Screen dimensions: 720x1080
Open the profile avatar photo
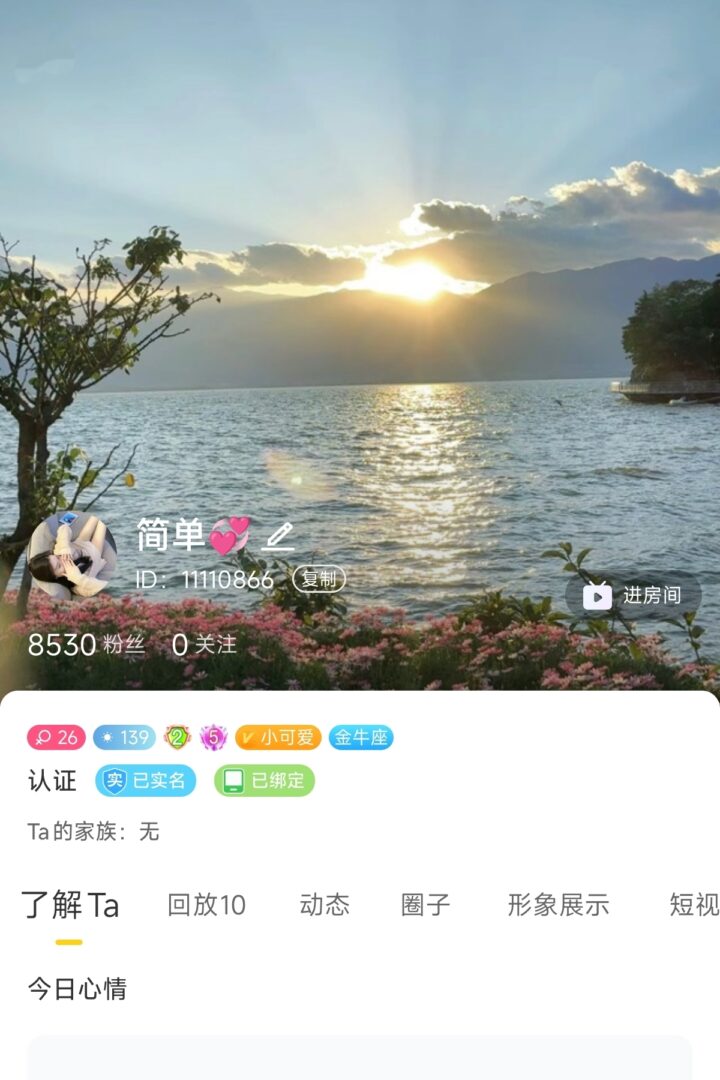pos(72,556)
